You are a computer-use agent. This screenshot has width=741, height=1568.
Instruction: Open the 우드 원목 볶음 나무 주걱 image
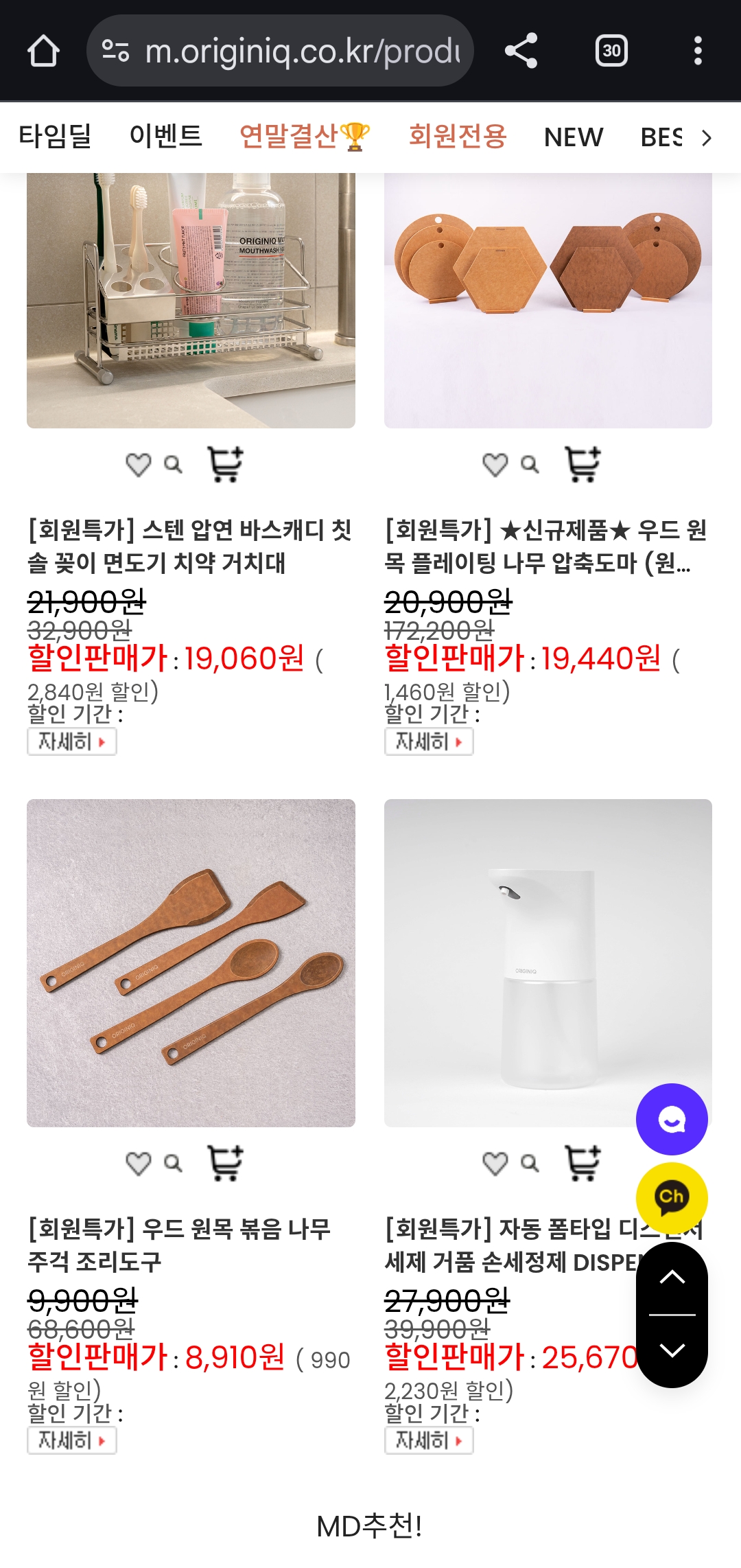pyautogui.click(x=191, y=962)
